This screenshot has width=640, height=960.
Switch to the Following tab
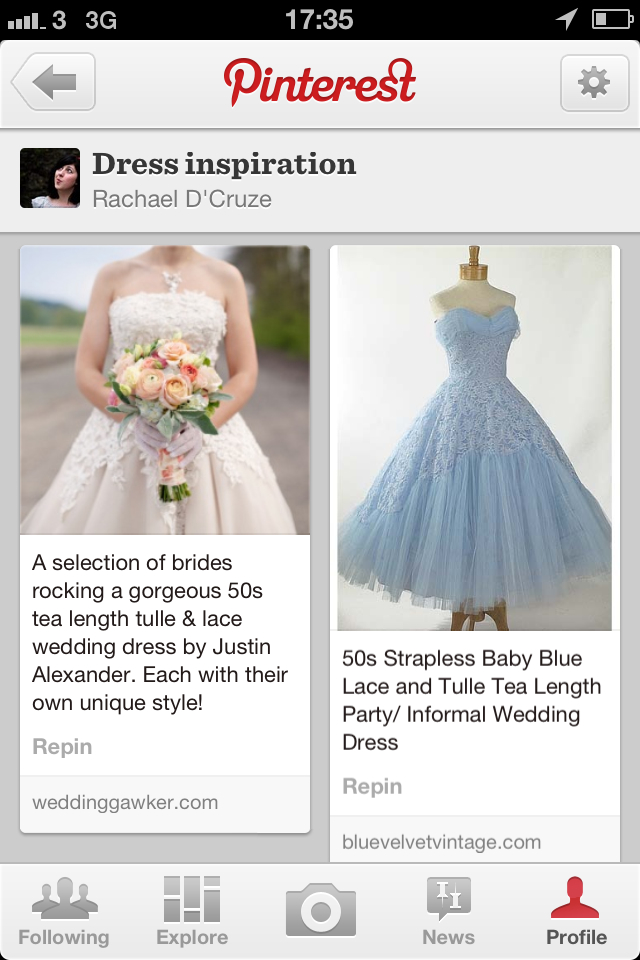coord(64,911)
